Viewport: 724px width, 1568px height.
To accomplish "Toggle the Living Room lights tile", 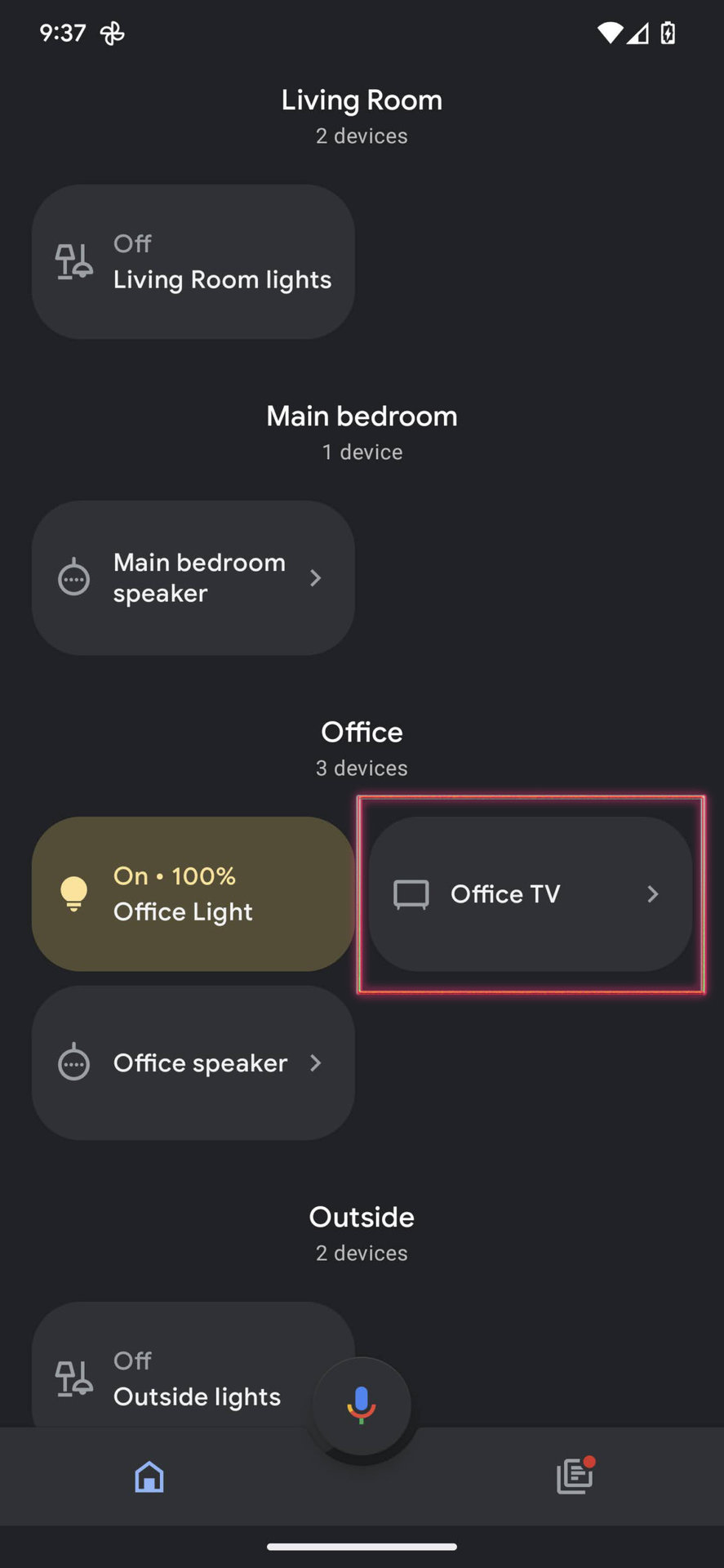I will point(193,261).
